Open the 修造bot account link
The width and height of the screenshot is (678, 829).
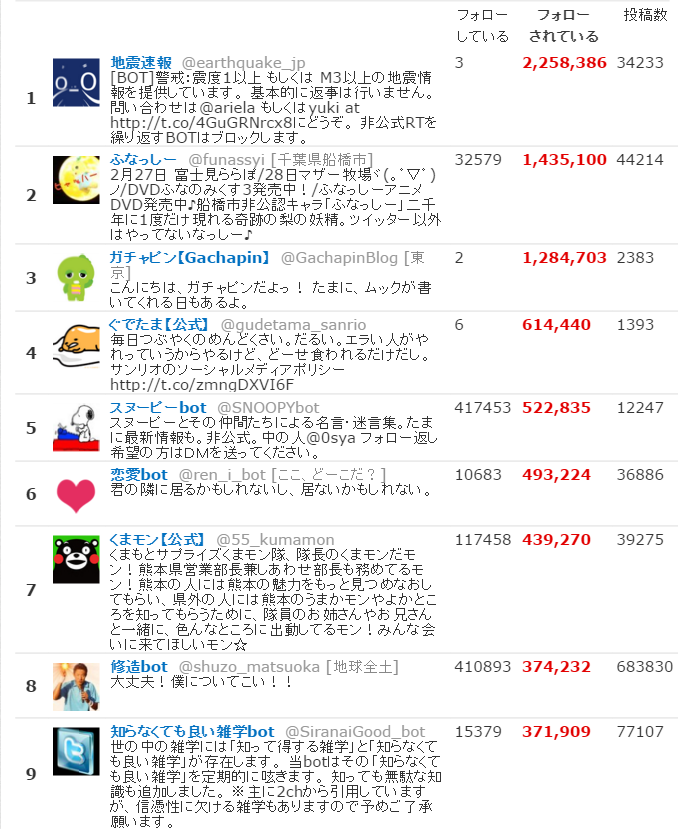(139, 666)
